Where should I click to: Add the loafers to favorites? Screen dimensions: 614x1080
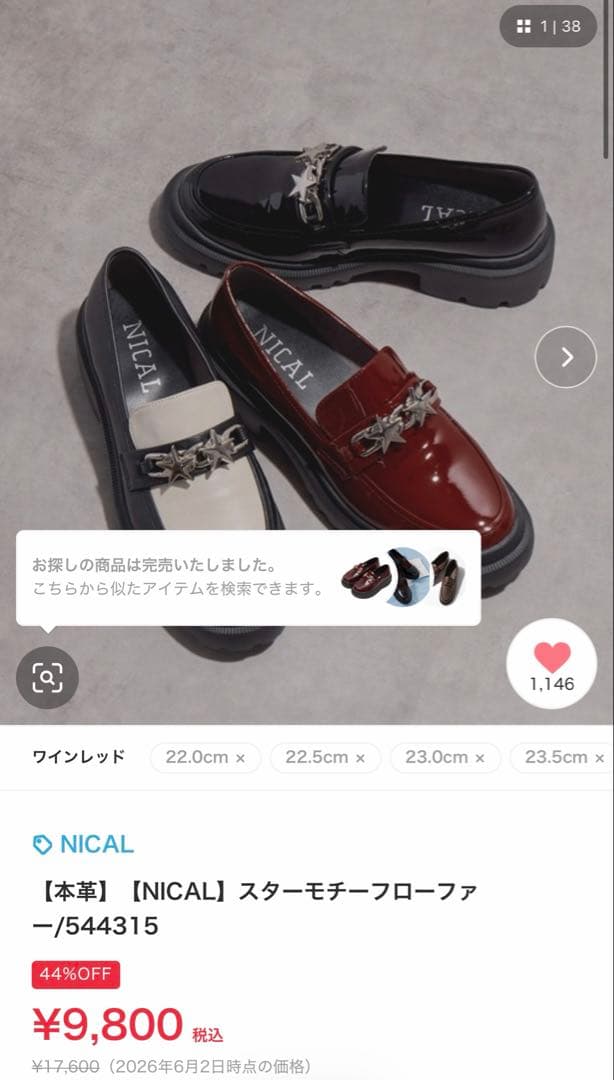click(551, 663)
